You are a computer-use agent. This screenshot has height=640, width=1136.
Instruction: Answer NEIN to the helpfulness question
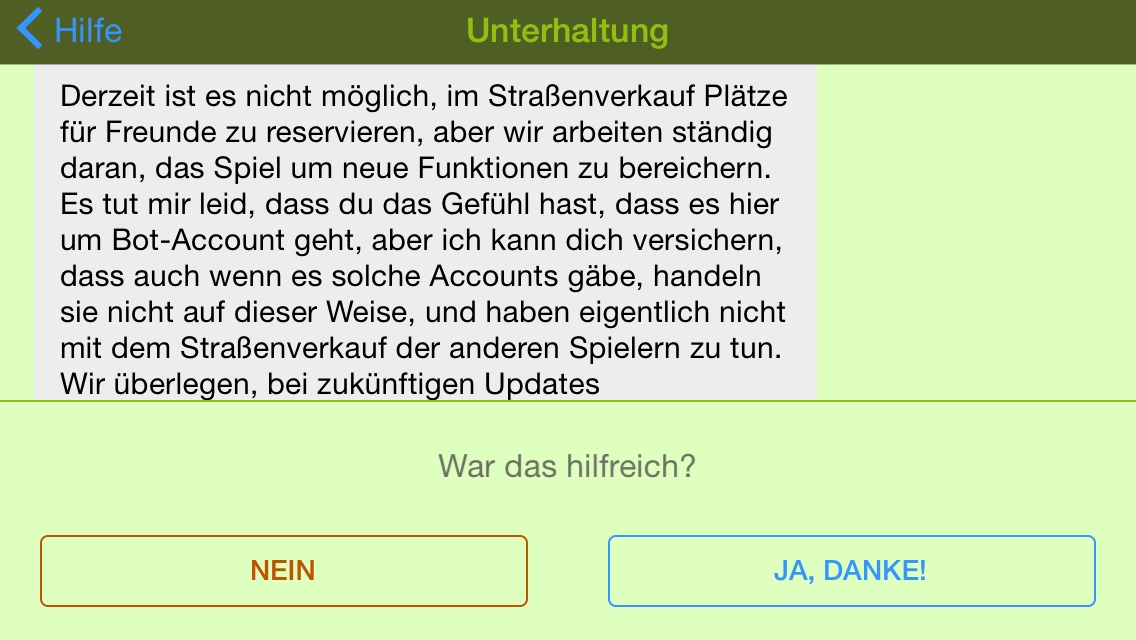click(283, 571)
